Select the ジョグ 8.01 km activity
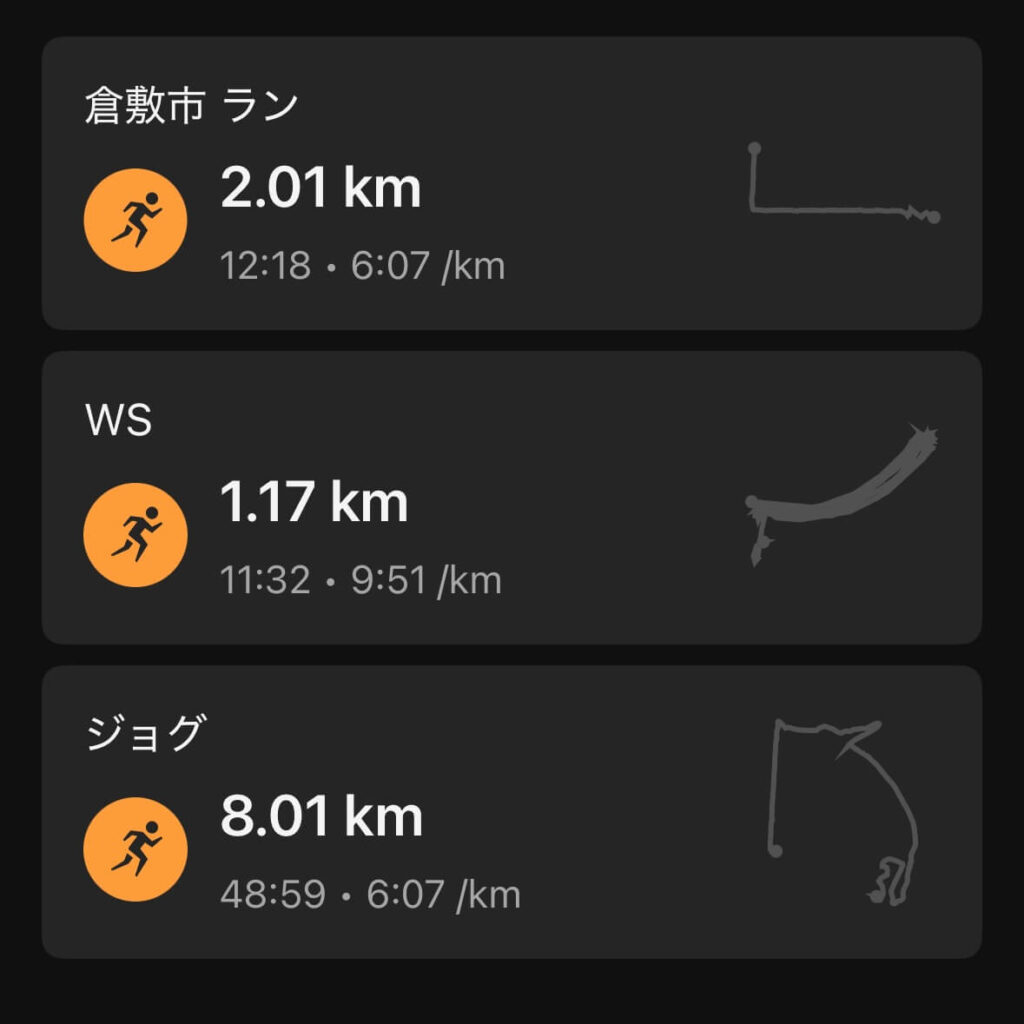This screenshot has width=1024, height=1024. pos(510,812)
